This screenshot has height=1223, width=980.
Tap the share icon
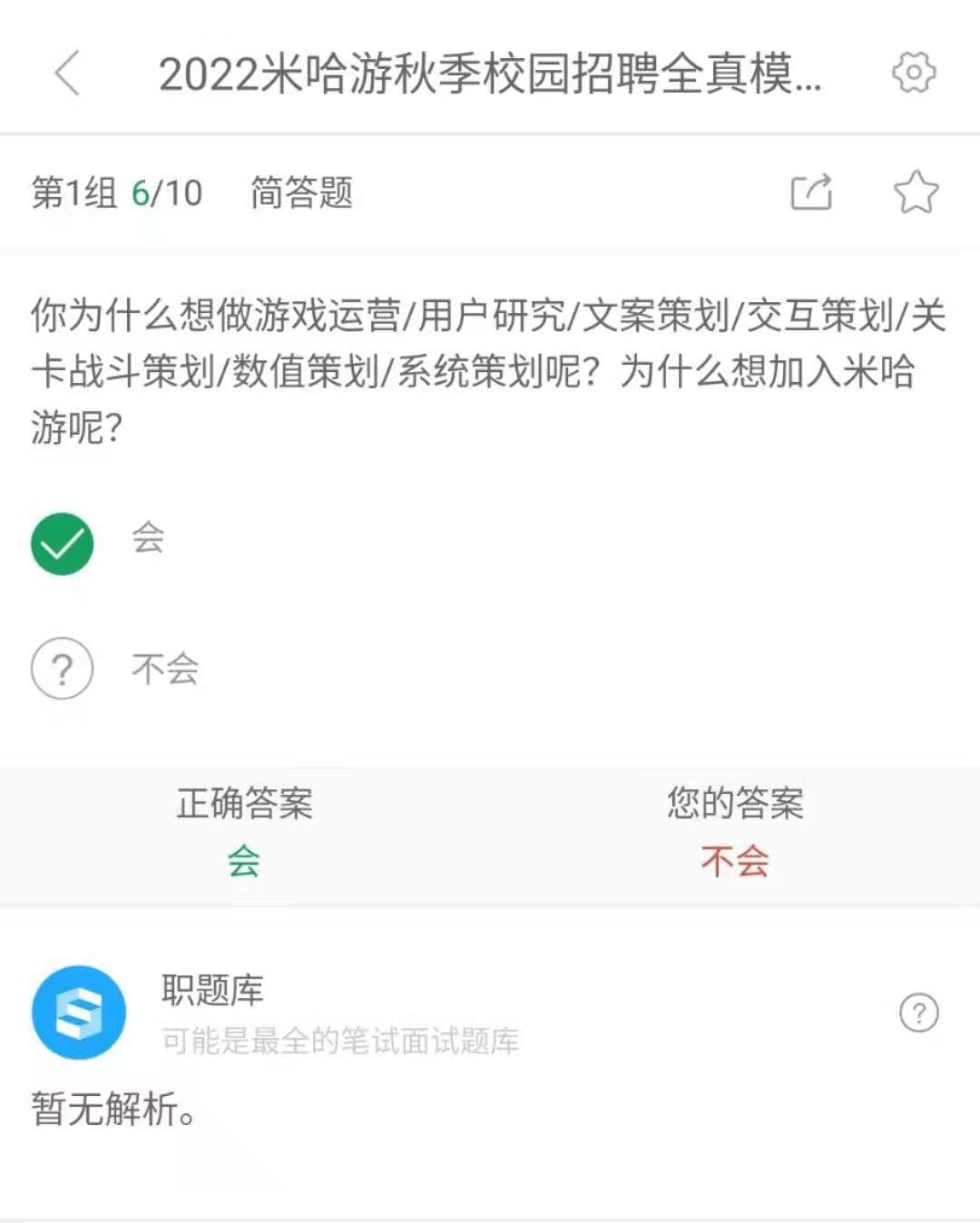[810, 192]
